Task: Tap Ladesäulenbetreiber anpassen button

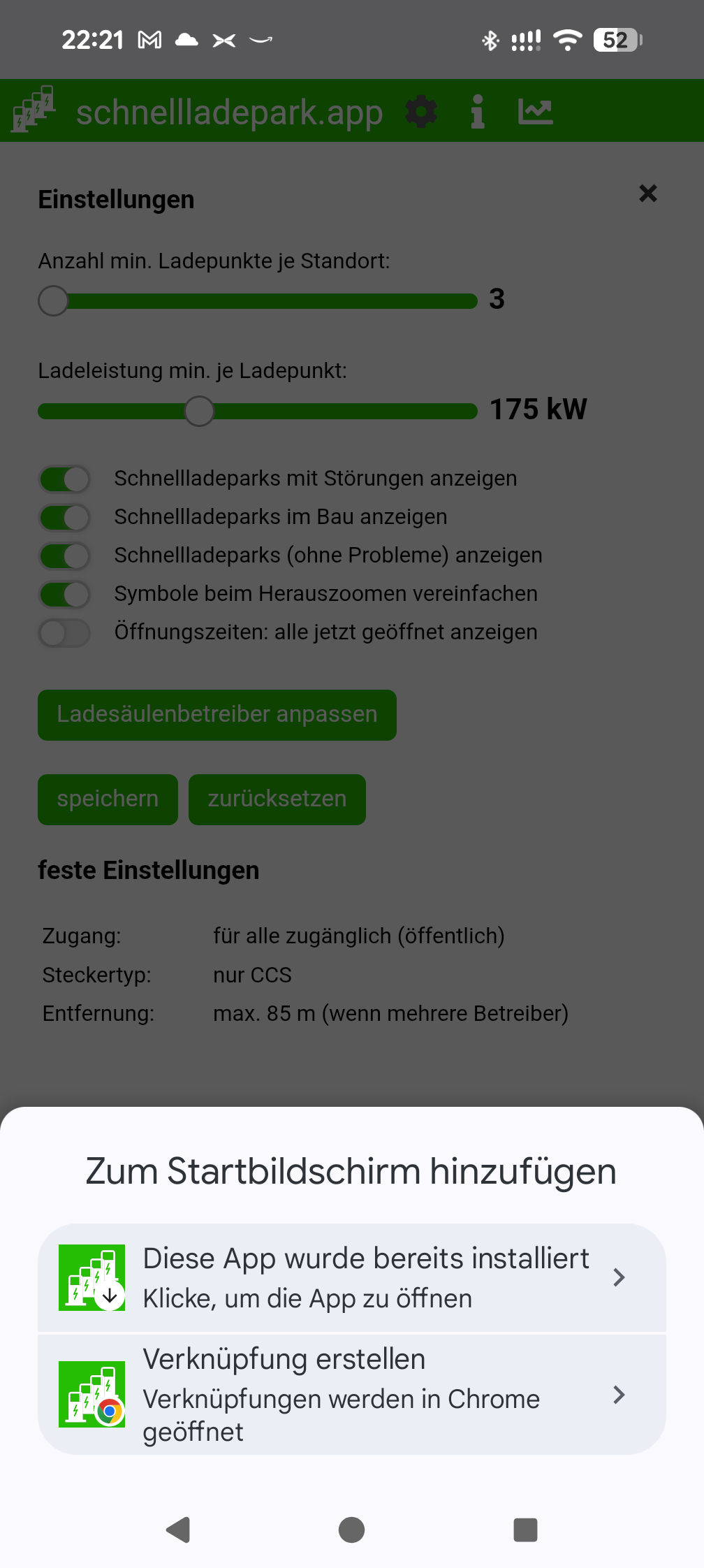Action: pos(217,715)
